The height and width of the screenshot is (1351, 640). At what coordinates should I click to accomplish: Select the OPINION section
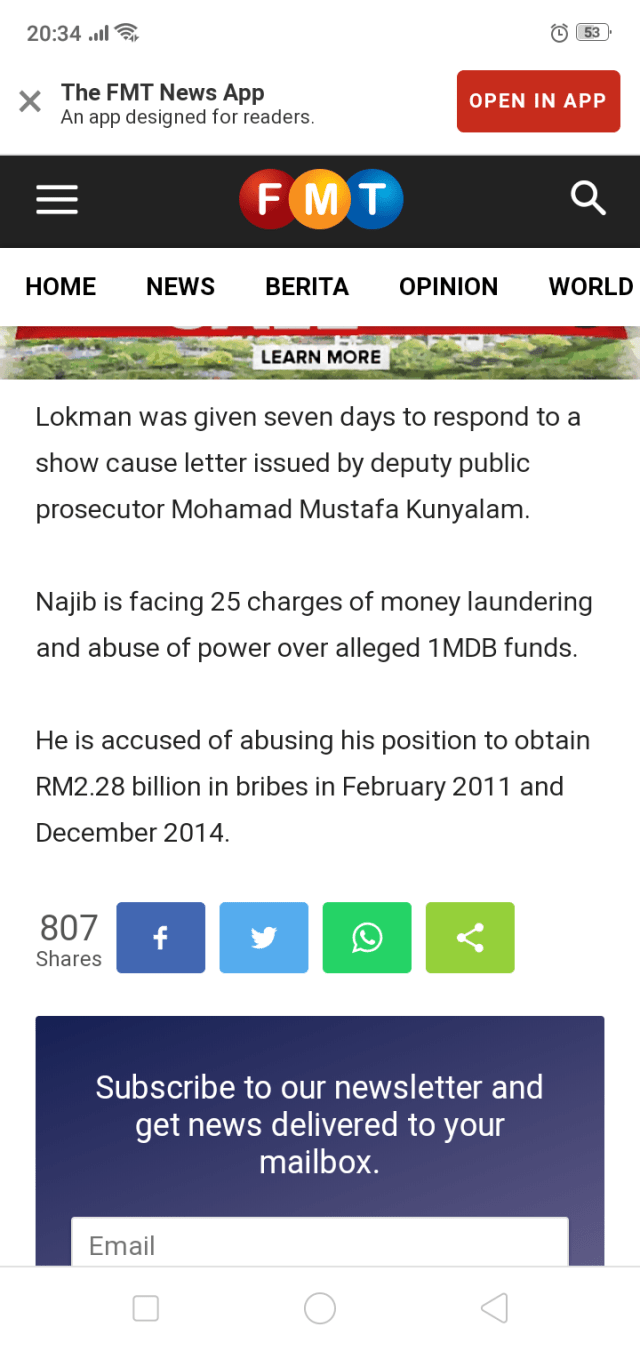point(448,287)
